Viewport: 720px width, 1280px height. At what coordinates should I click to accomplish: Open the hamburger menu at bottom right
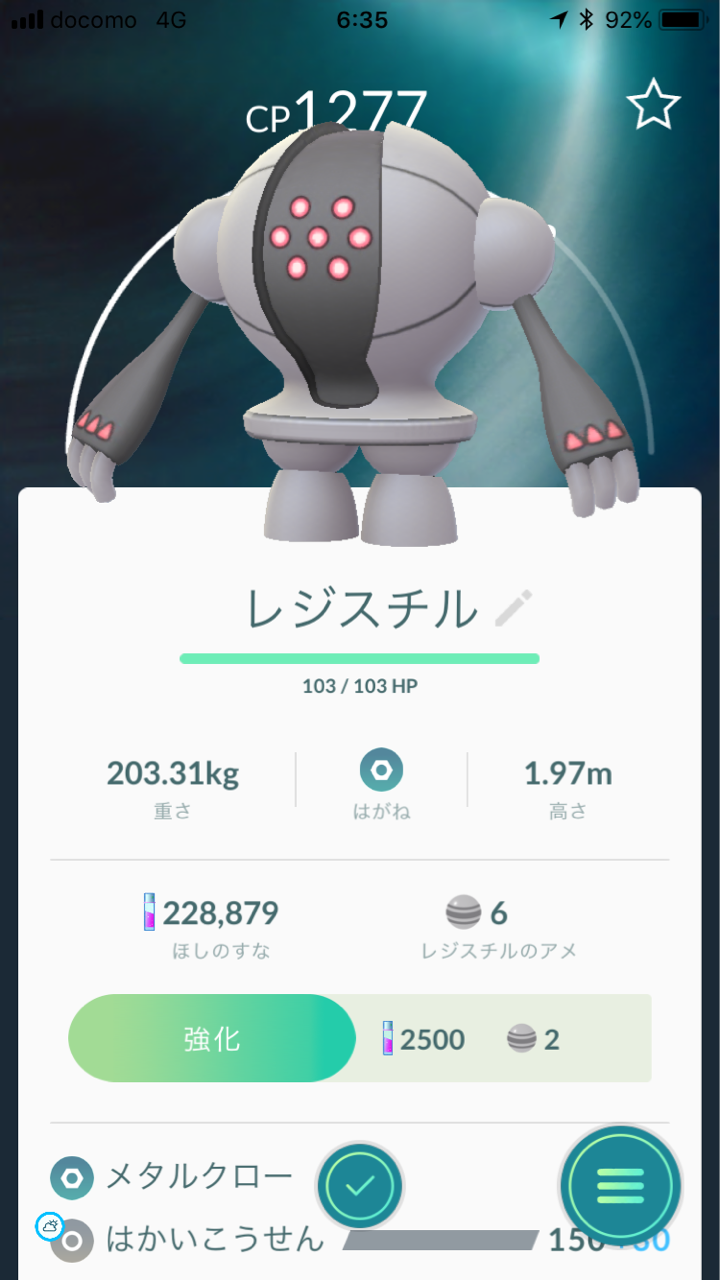[x=620, y=1186]
